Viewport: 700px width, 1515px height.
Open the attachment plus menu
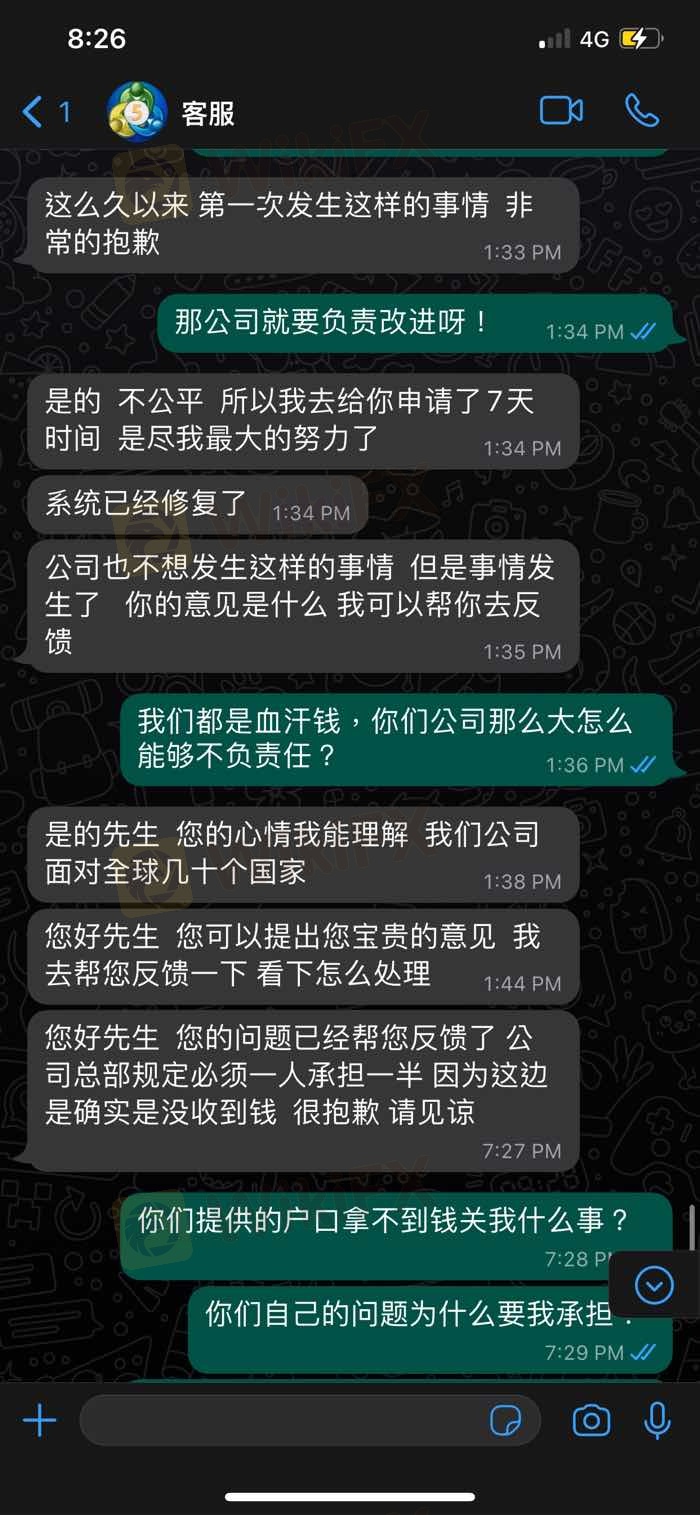[x=40, y=1420]
